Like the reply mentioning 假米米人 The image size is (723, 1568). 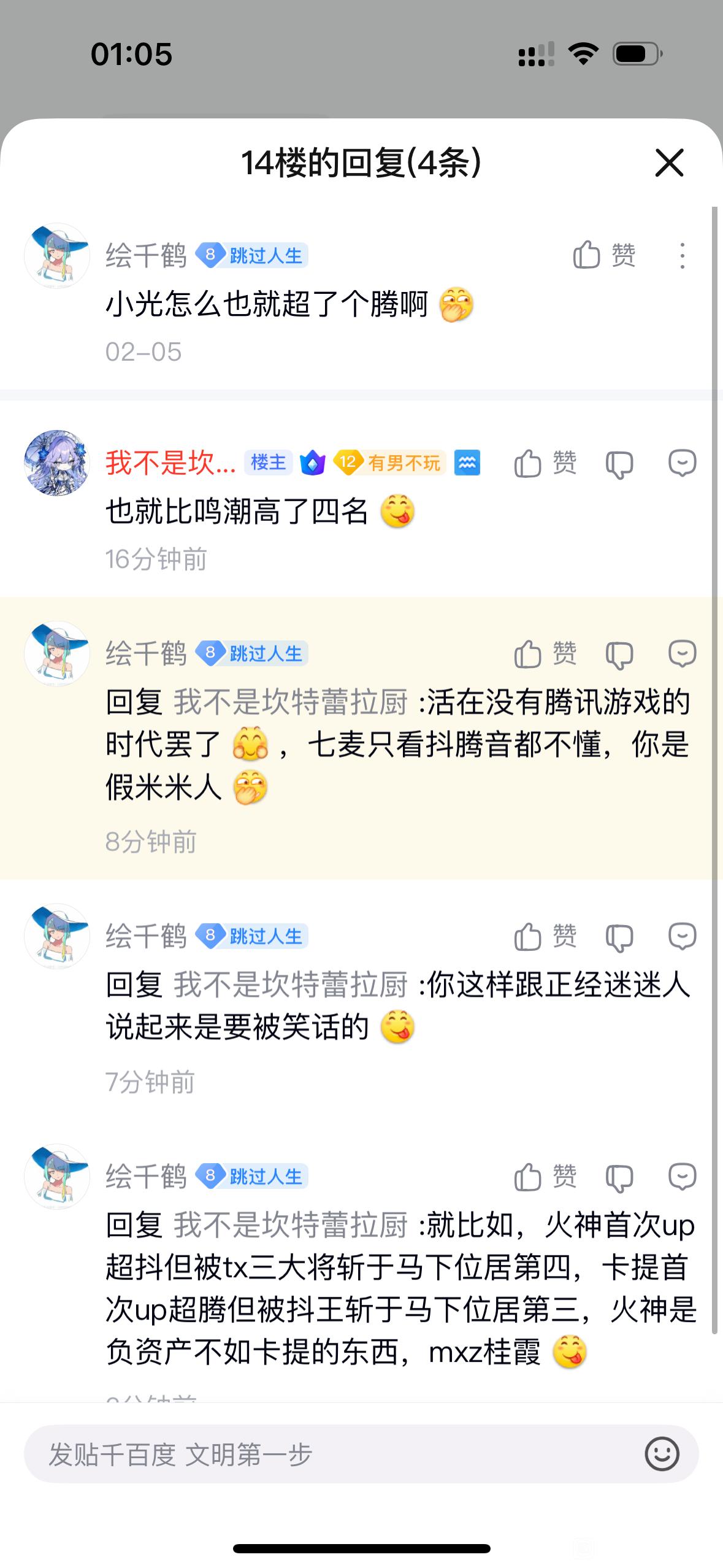pyautogui.click(x=545, y=654)
